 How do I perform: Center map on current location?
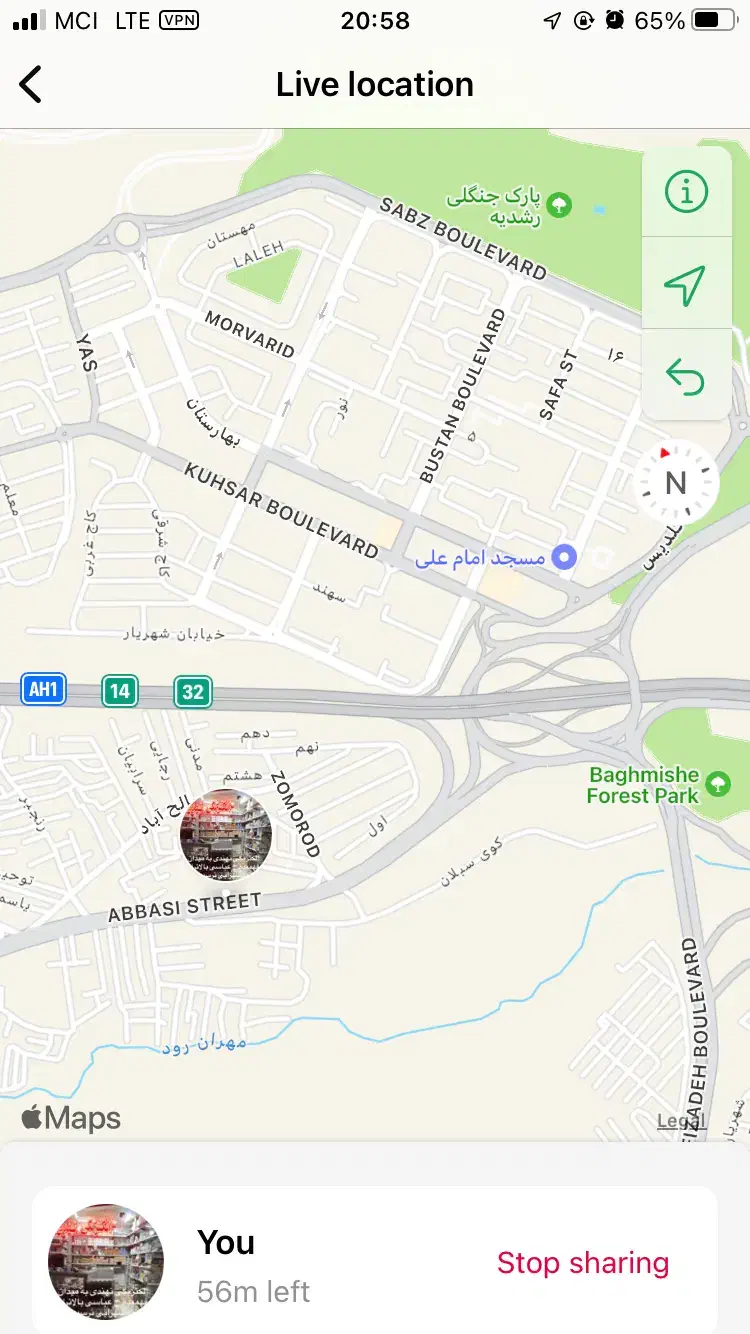click(686, 285)
